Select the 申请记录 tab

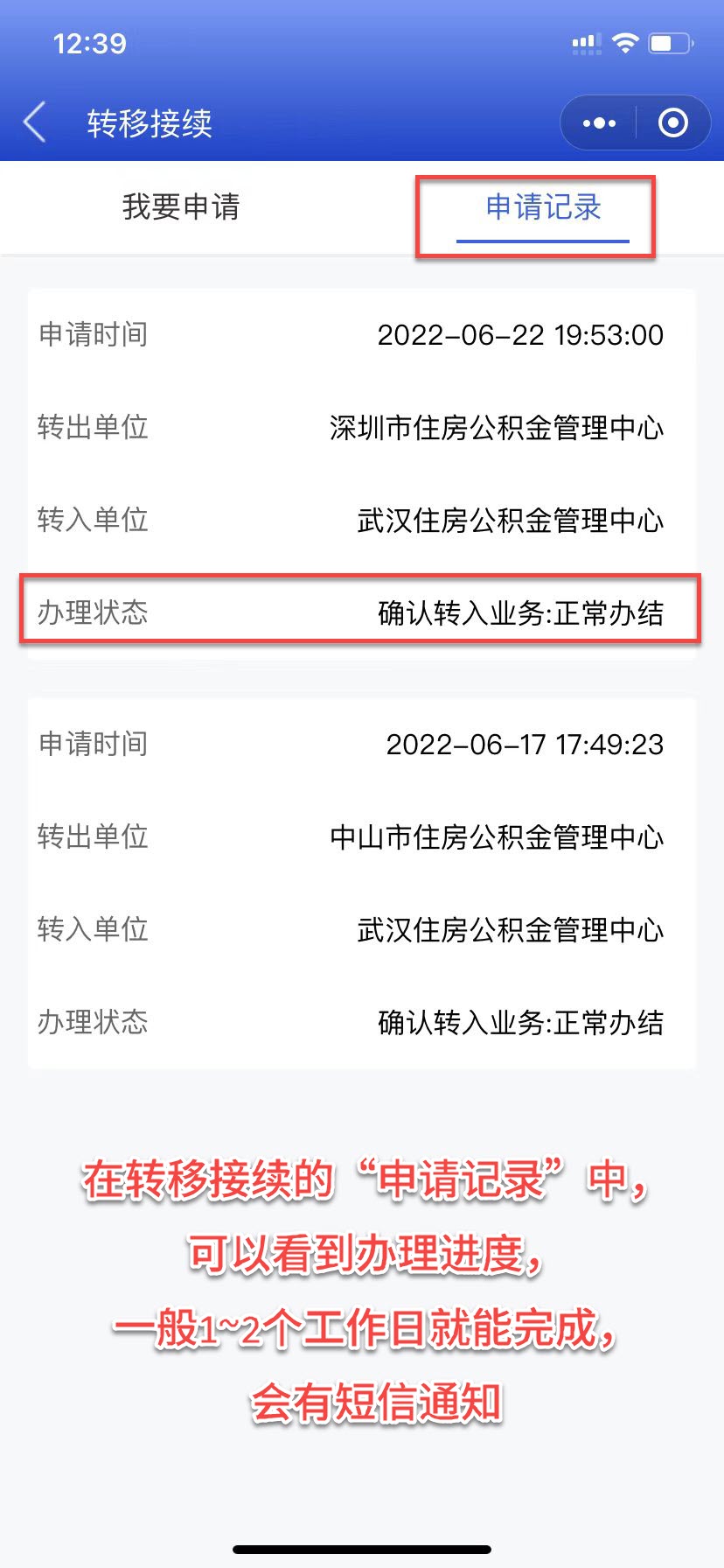(543, 207)
